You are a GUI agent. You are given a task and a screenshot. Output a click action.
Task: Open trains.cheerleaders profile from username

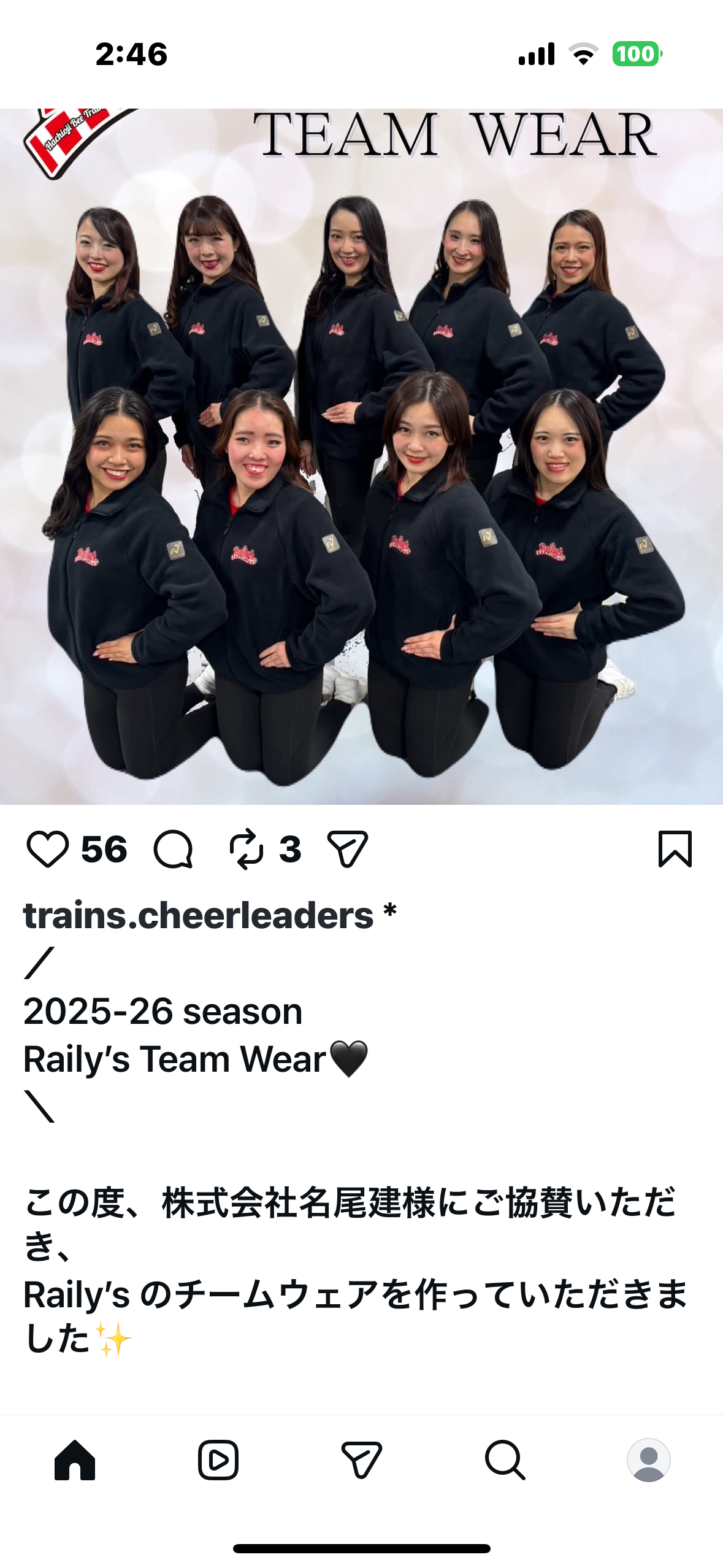click(198, 915)
